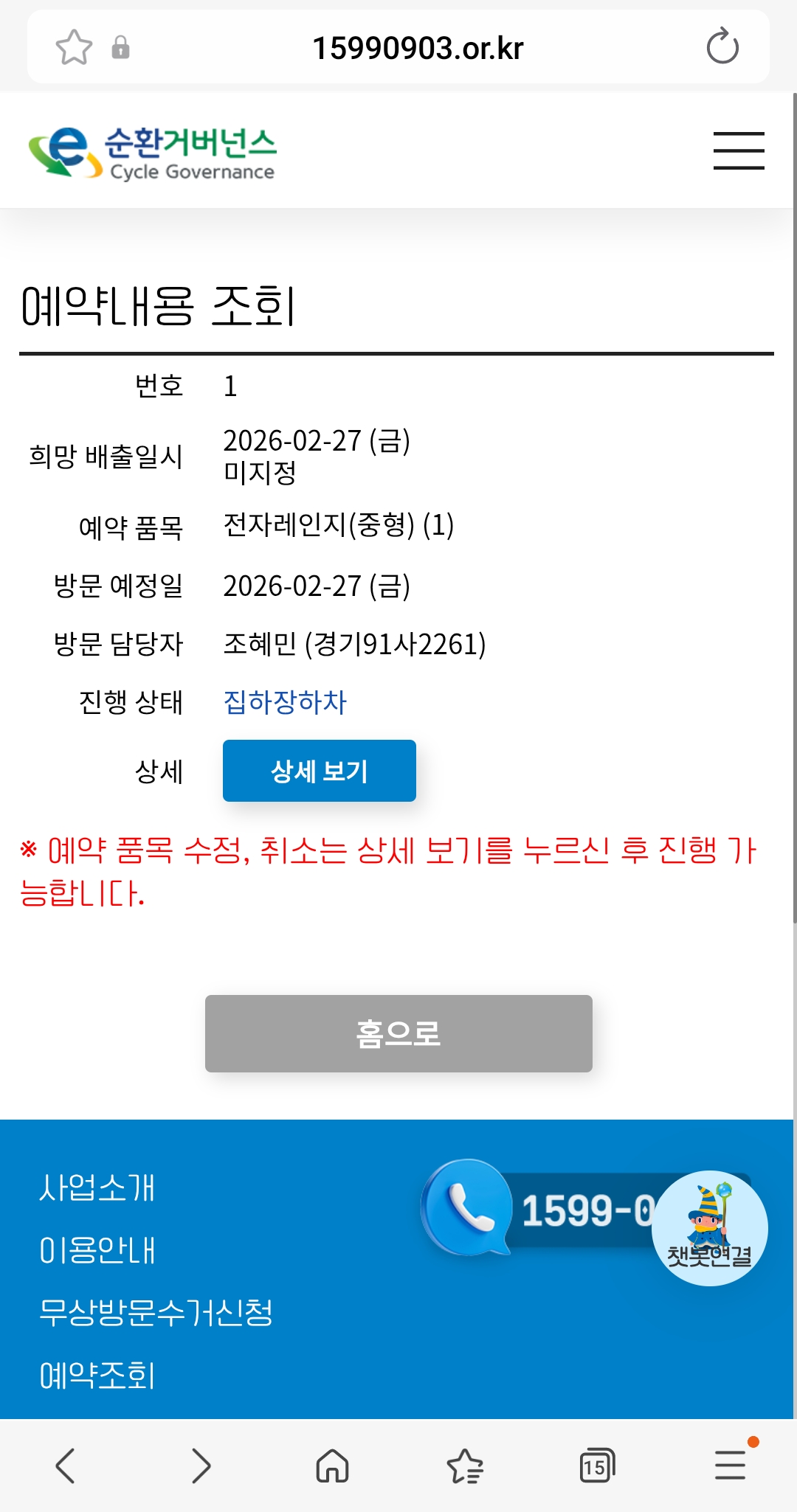797x1512 pixels.
Task: Bookmark this page with the star icon
Action: (x=74, y=47)
